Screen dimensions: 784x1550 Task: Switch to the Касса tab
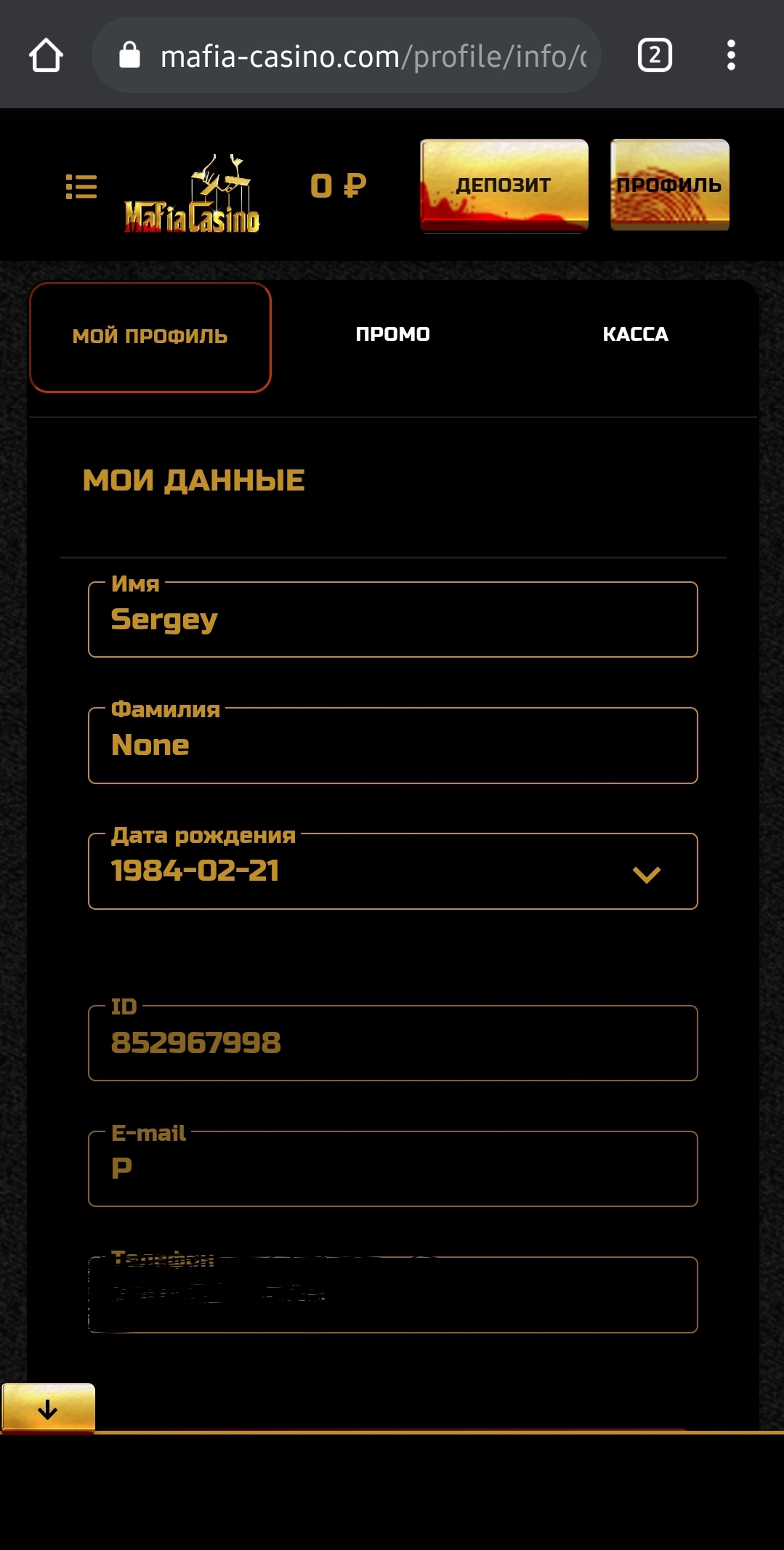click(x=635, y=334)
